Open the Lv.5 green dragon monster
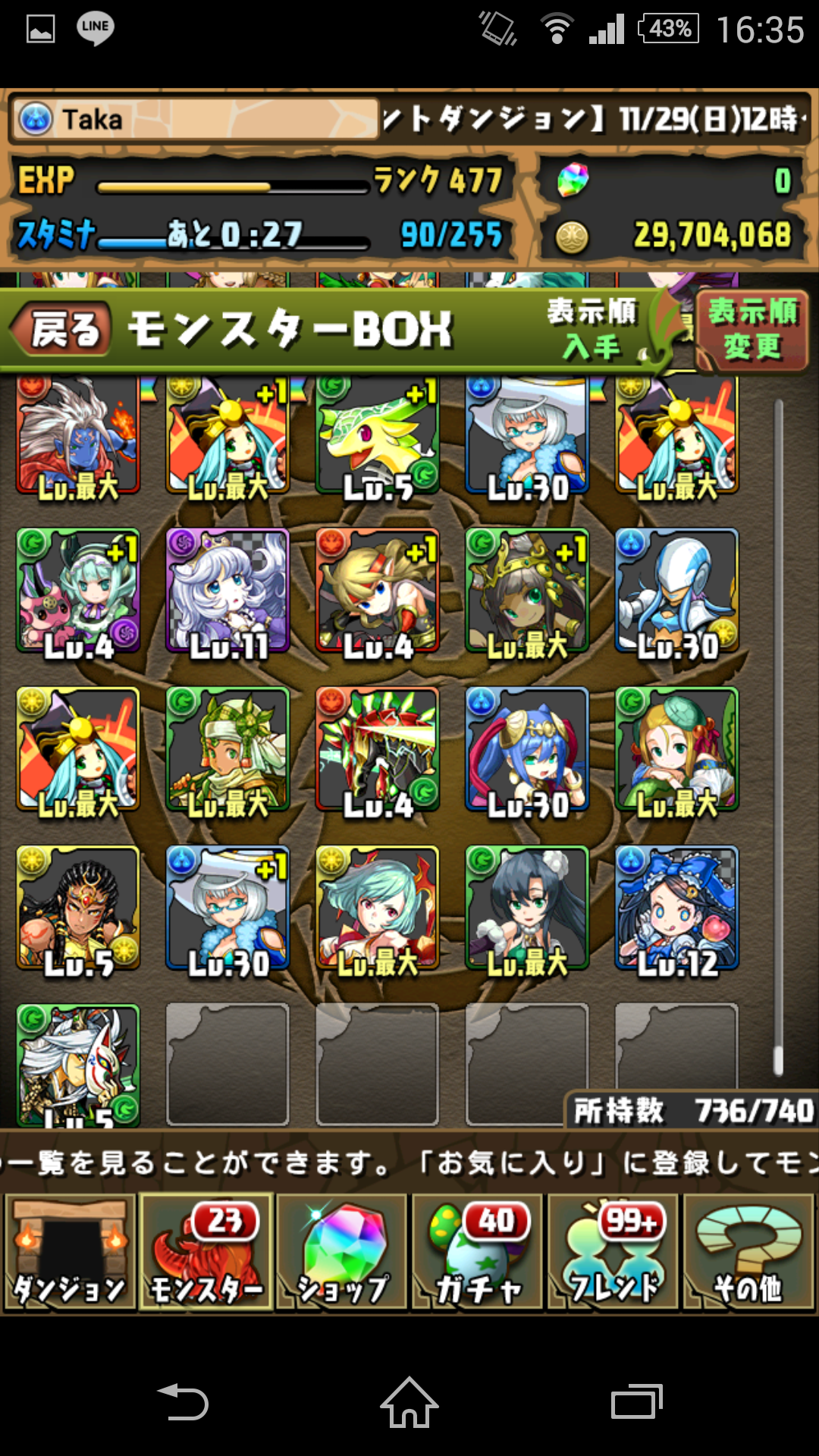 coord(378,435)
